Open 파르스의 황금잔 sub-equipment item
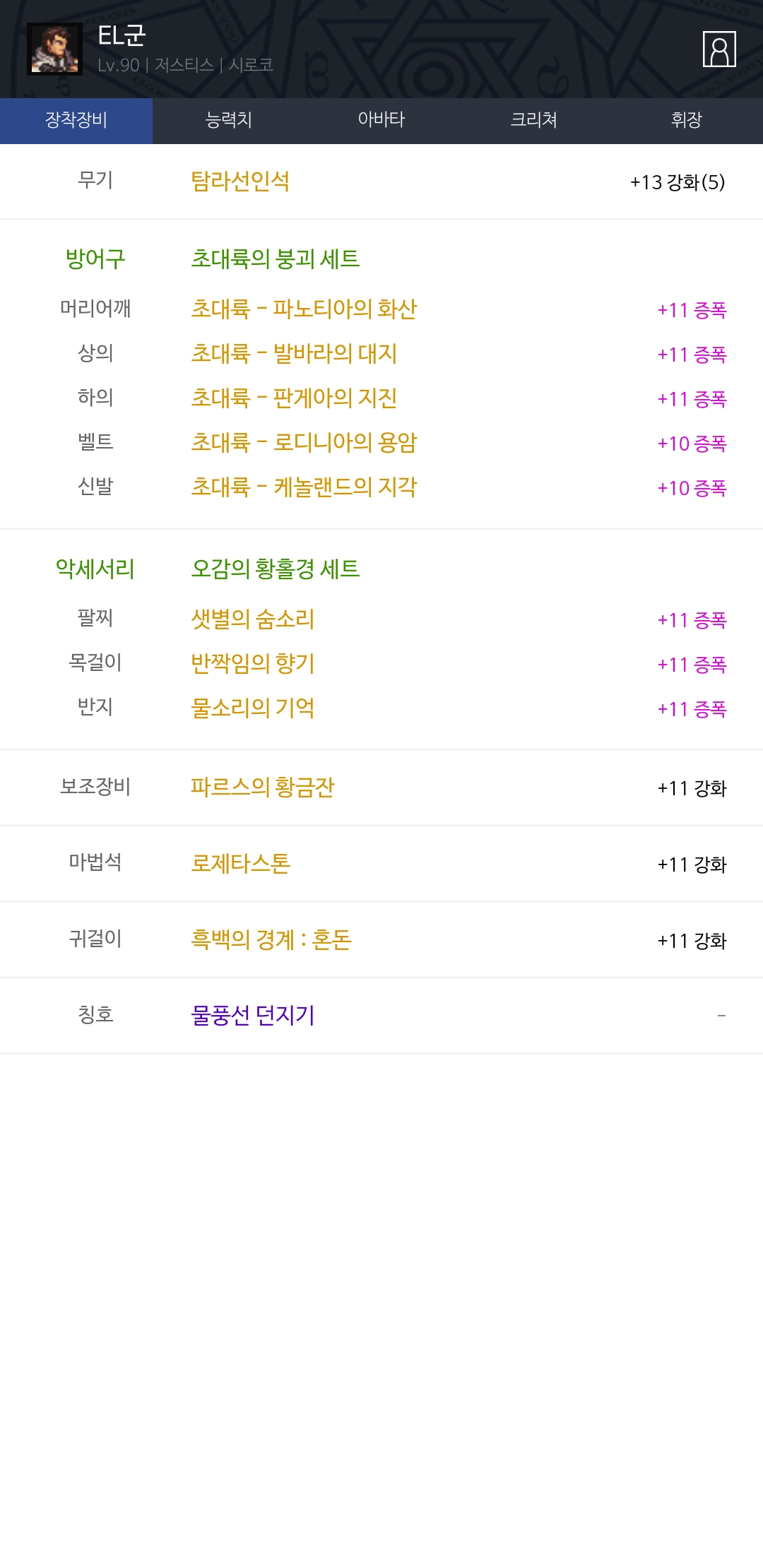Screen dimensions: 763x1568 263,787
